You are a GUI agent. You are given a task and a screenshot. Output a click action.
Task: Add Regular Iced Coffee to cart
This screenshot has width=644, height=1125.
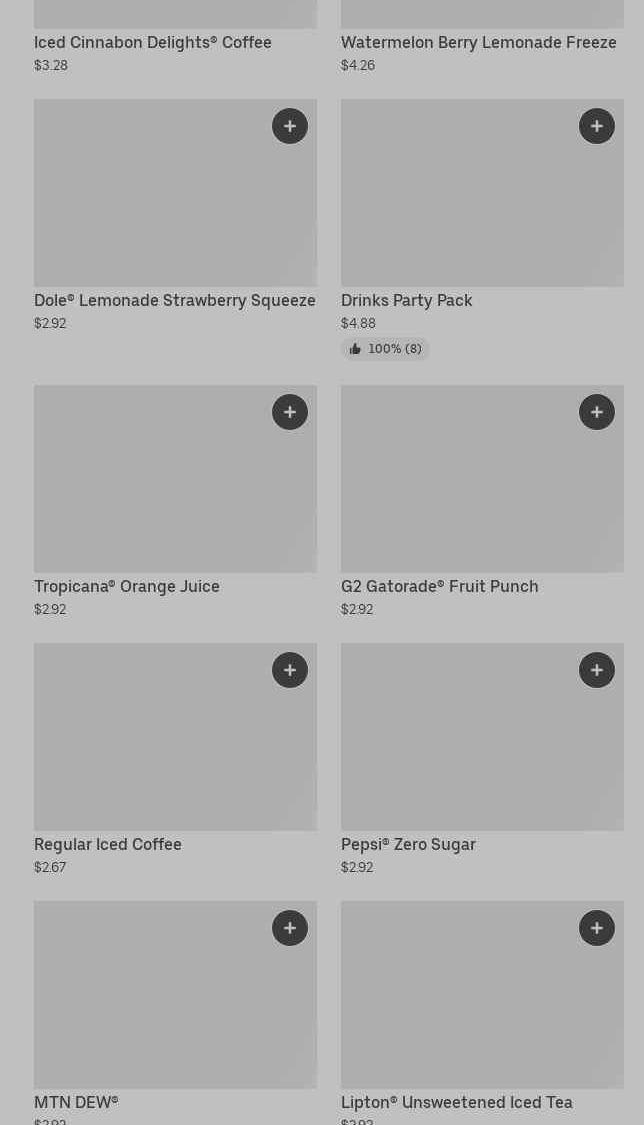(290, 670)
